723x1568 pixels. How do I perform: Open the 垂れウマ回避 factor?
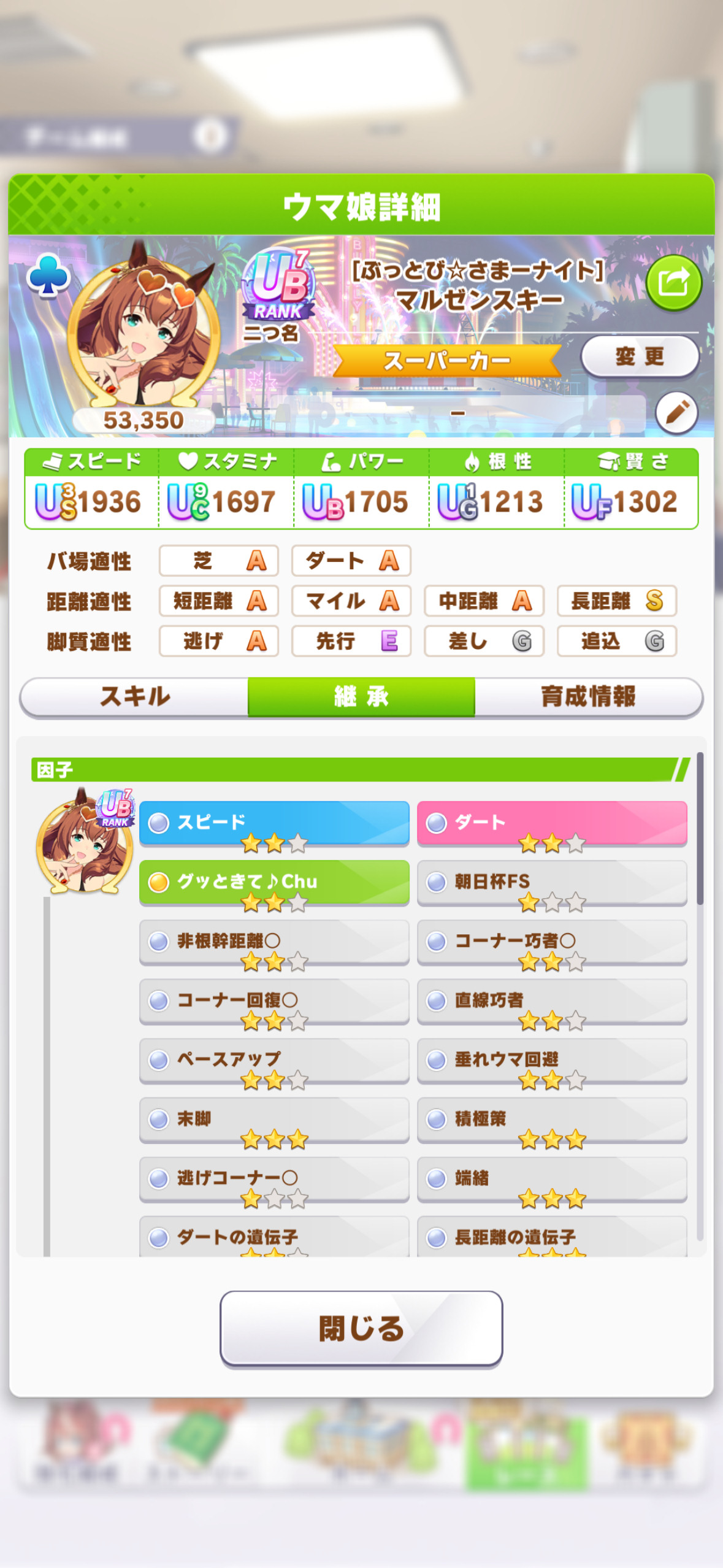[x=552, y=1061]
